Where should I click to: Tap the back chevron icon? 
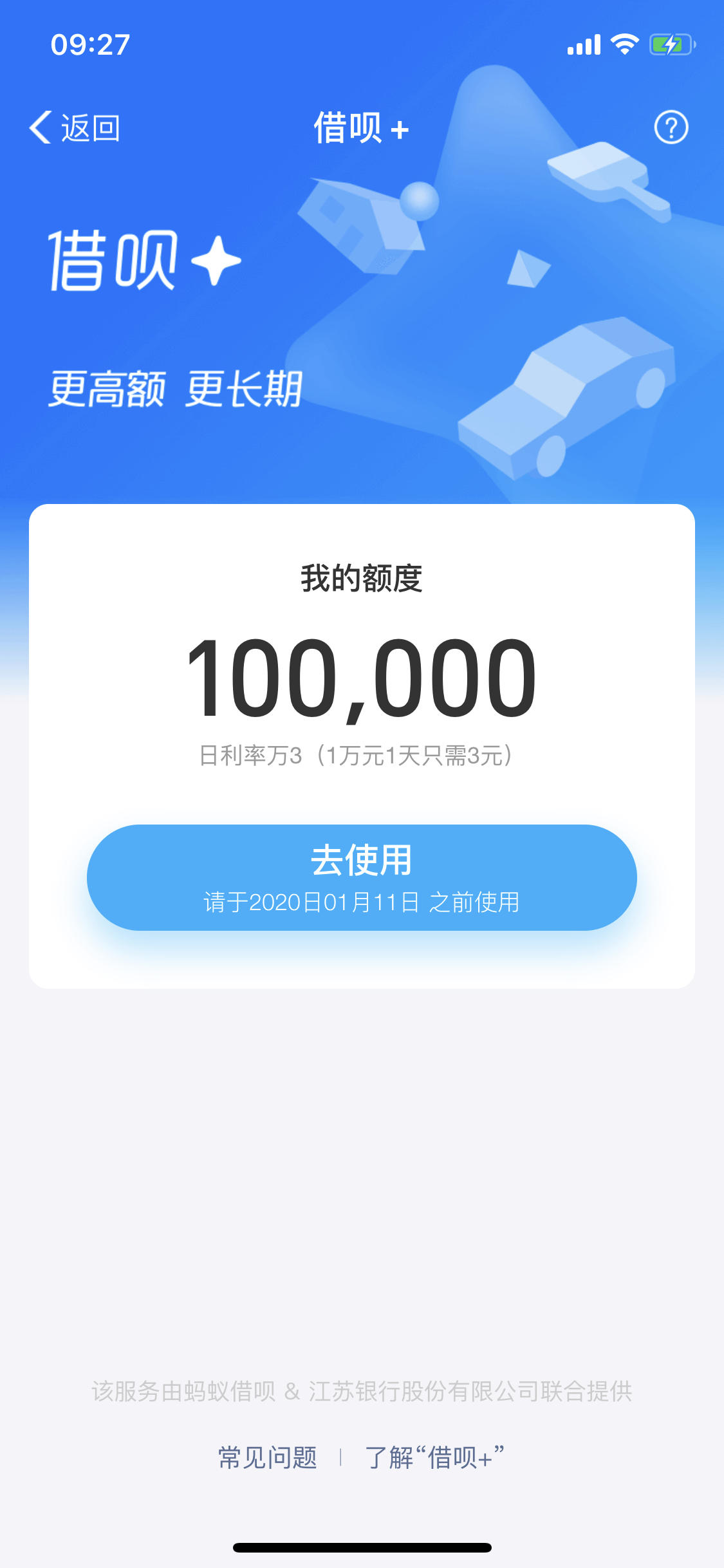(41, 127)
